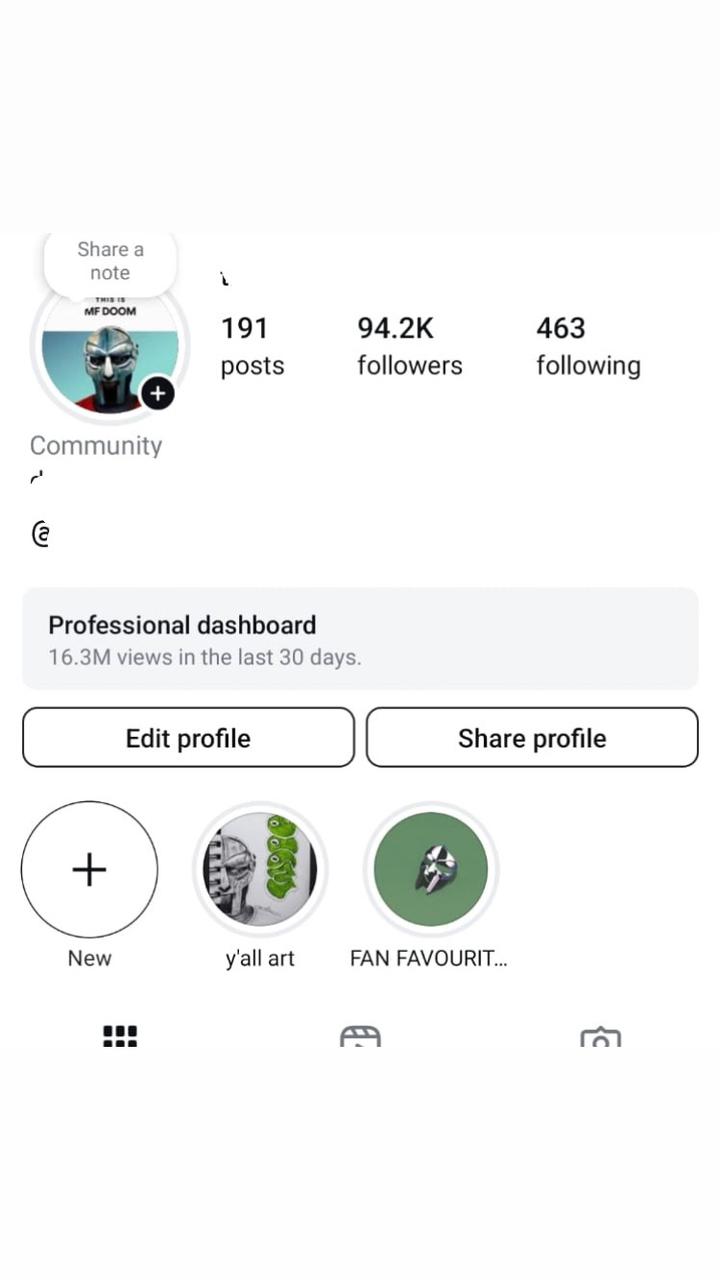720x1280 pixels.
Task: Switch to the tagged photos tab
Action: (600, 1036)
